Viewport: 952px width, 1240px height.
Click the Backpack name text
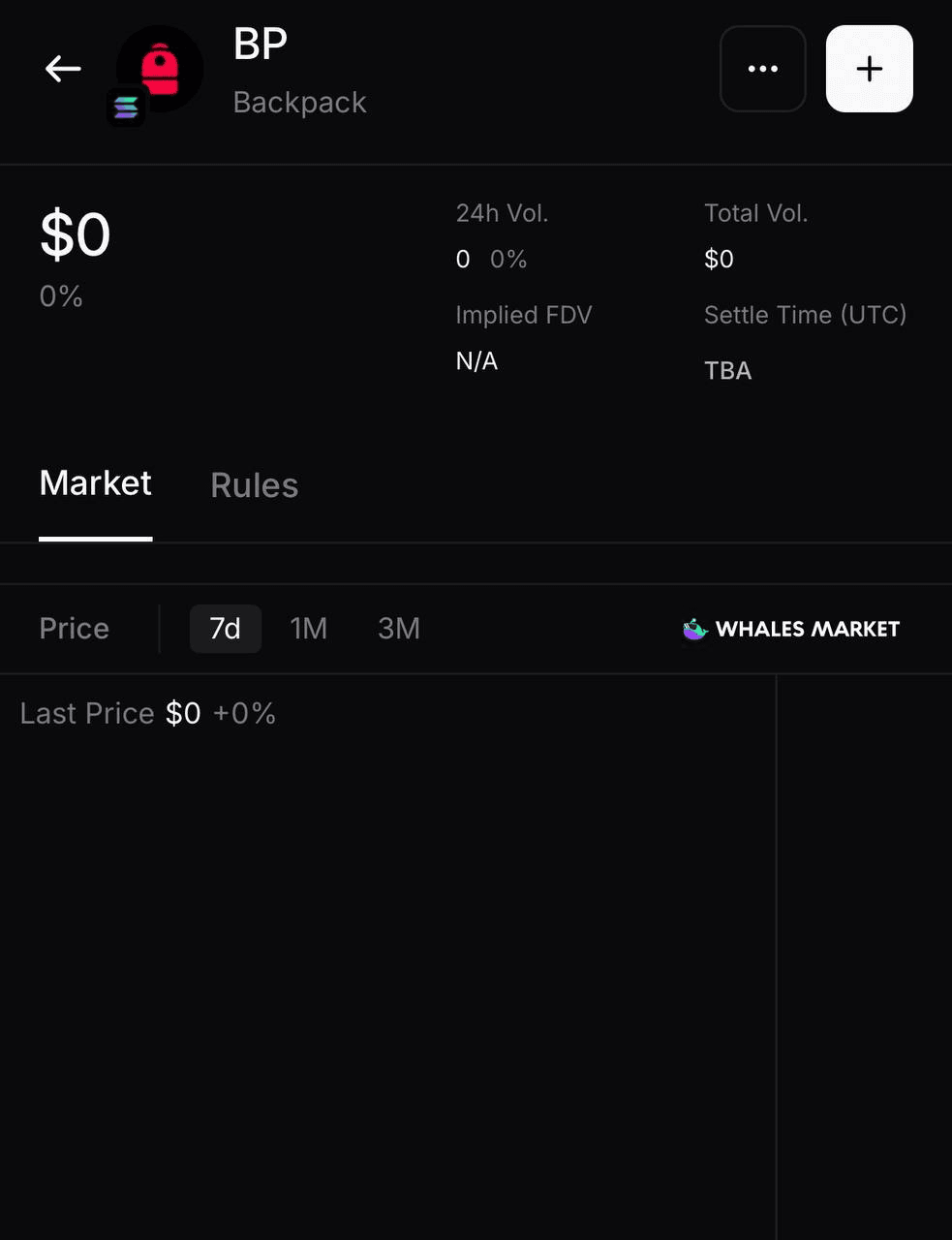coord(299,102)
